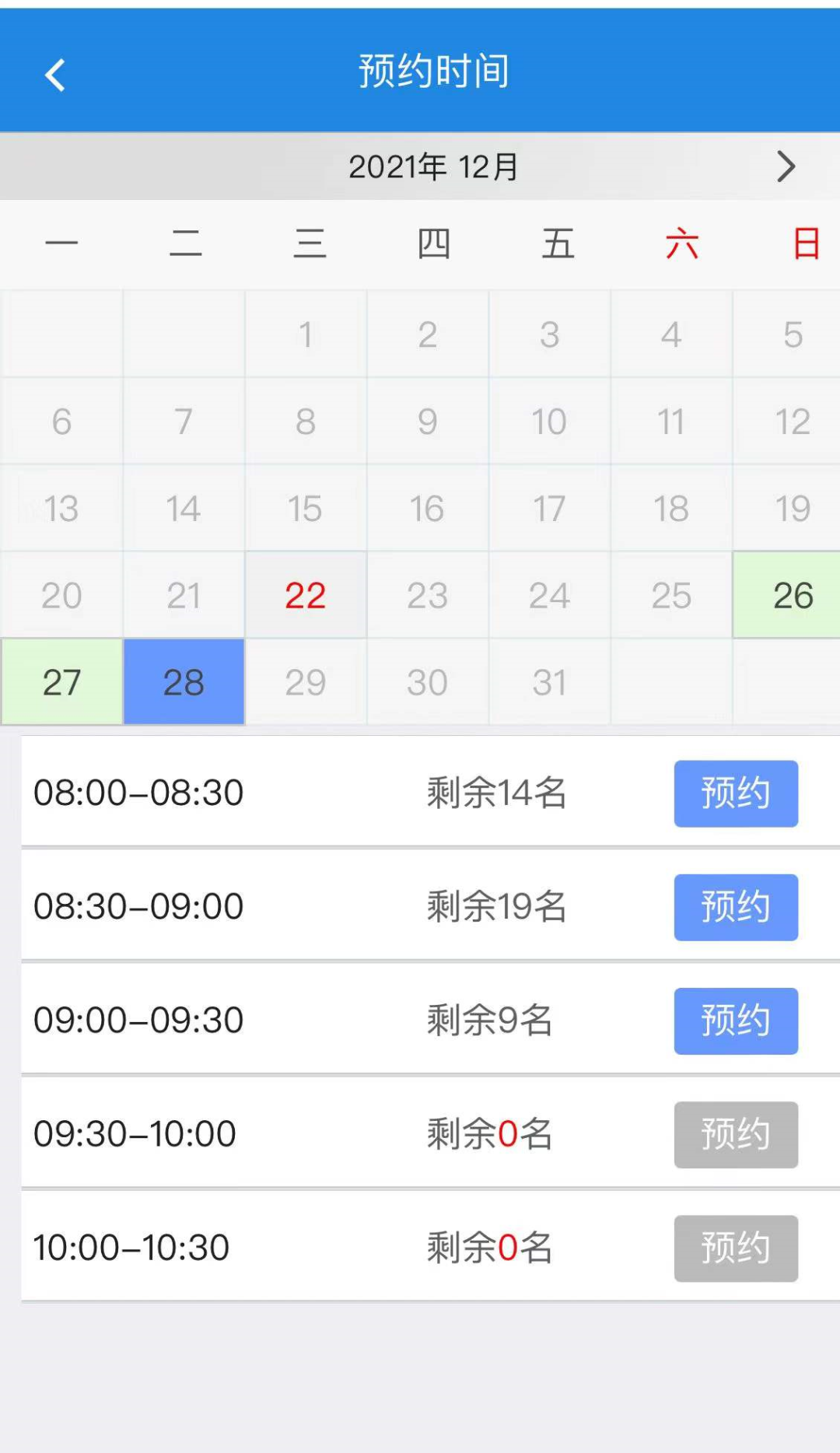This screenshot has width=840, height=1453.
Task: Click the 六 weekday header
Action: point(682,243)
